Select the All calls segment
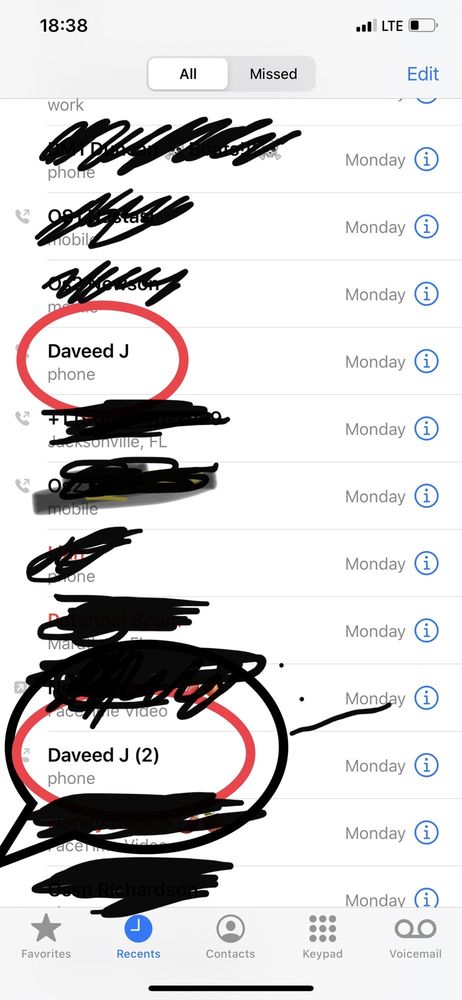462x1000 pixels. [188, 74]
